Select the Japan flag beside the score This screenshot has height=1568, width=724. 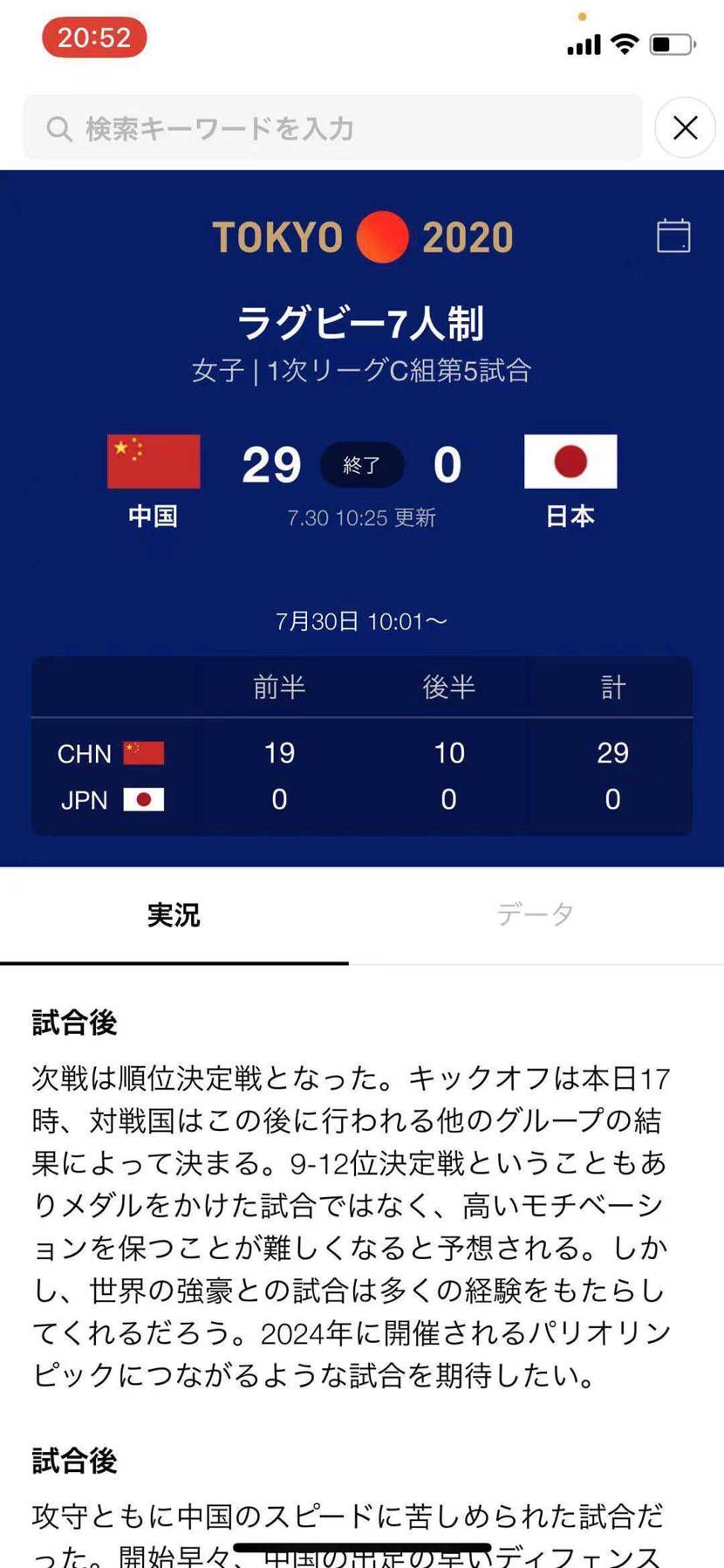(x=571, y=460)
